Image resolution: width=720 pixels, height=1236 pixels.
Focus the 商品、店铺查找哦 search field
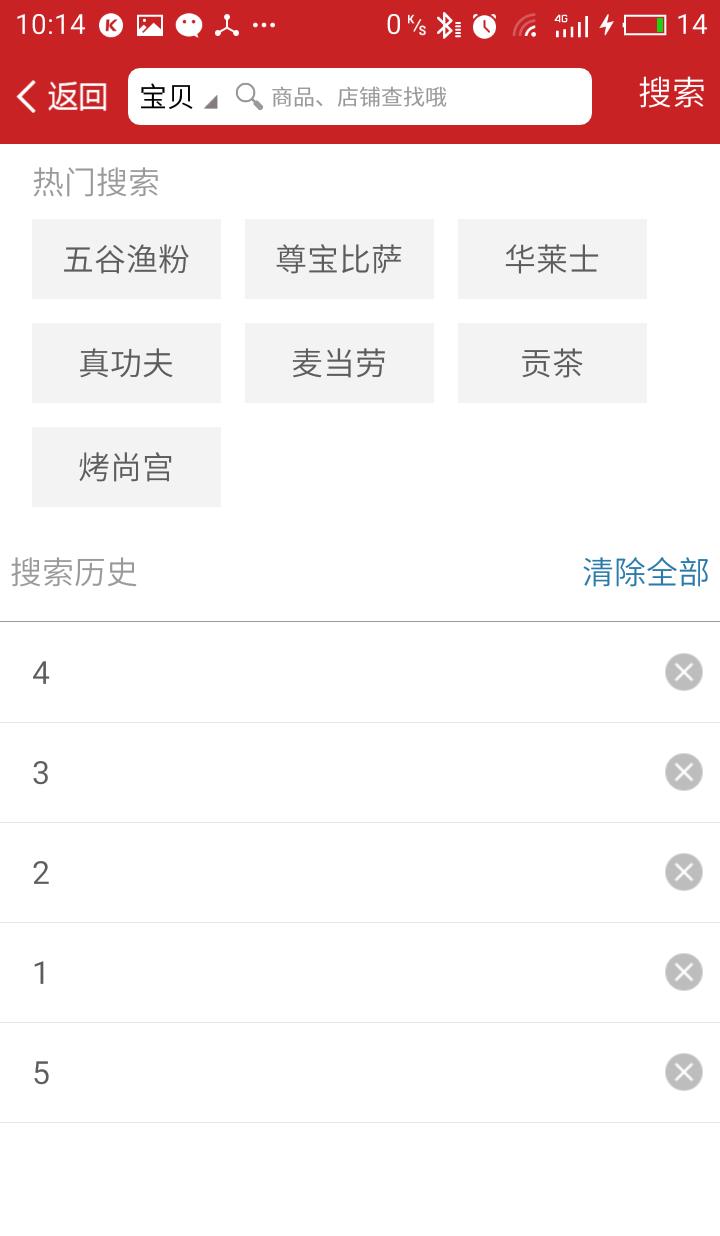410,97
